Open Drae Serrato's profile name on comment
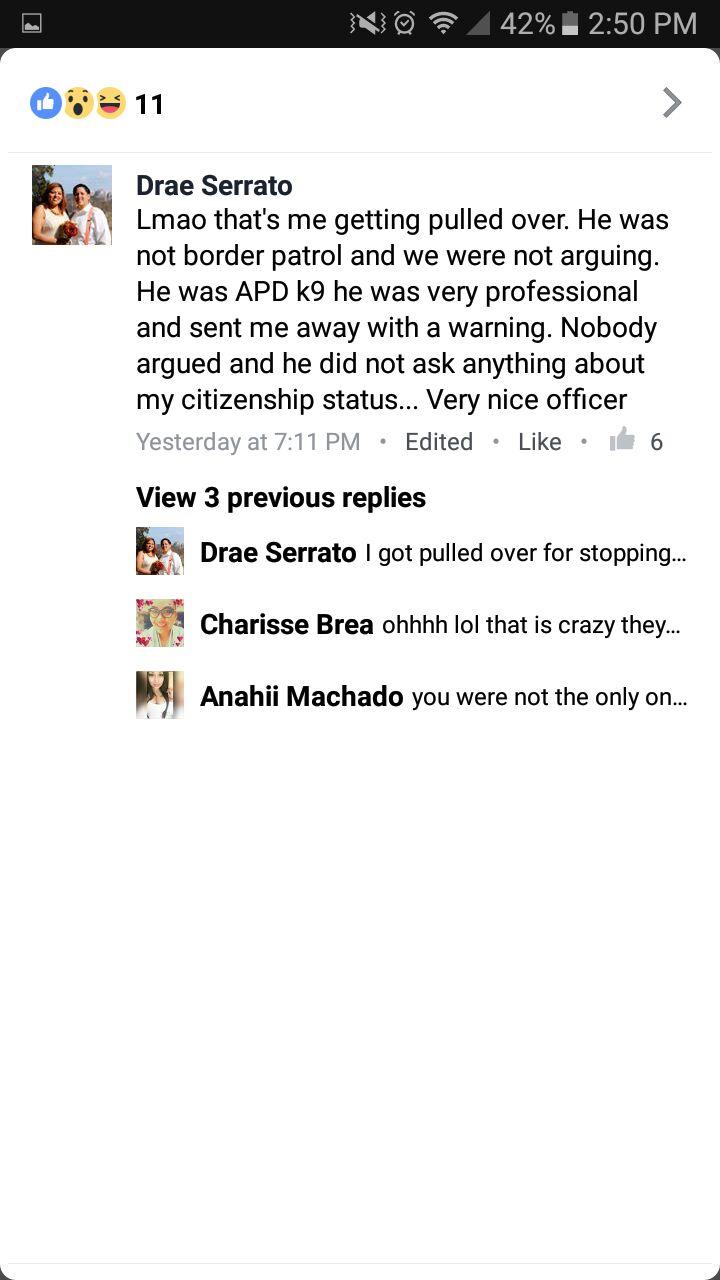This screenshot has height=1280, width=720. 214,185
